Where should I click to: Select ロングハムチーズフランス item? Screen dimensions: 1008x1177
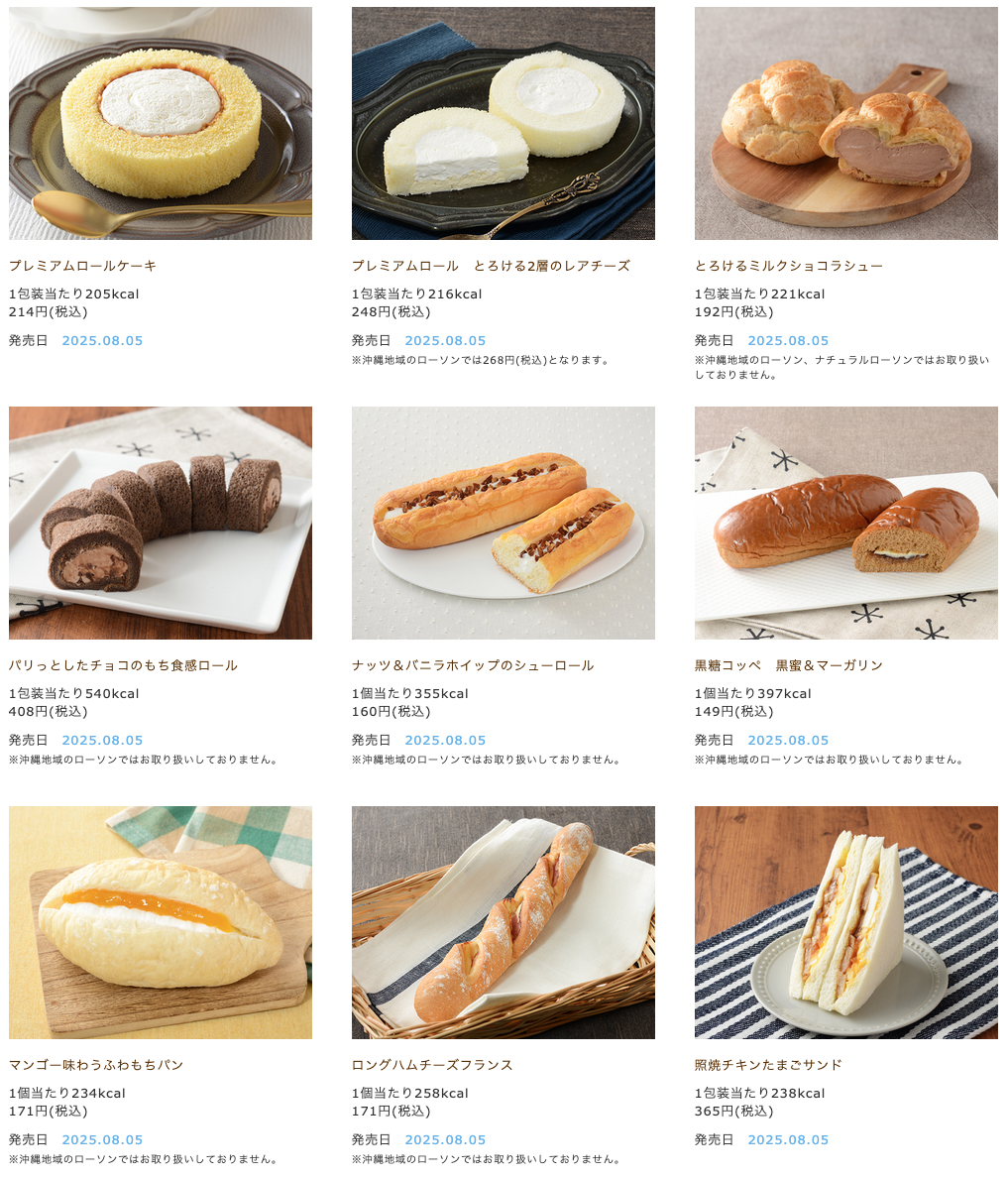pyautogui.click(x=432, y=1065)
